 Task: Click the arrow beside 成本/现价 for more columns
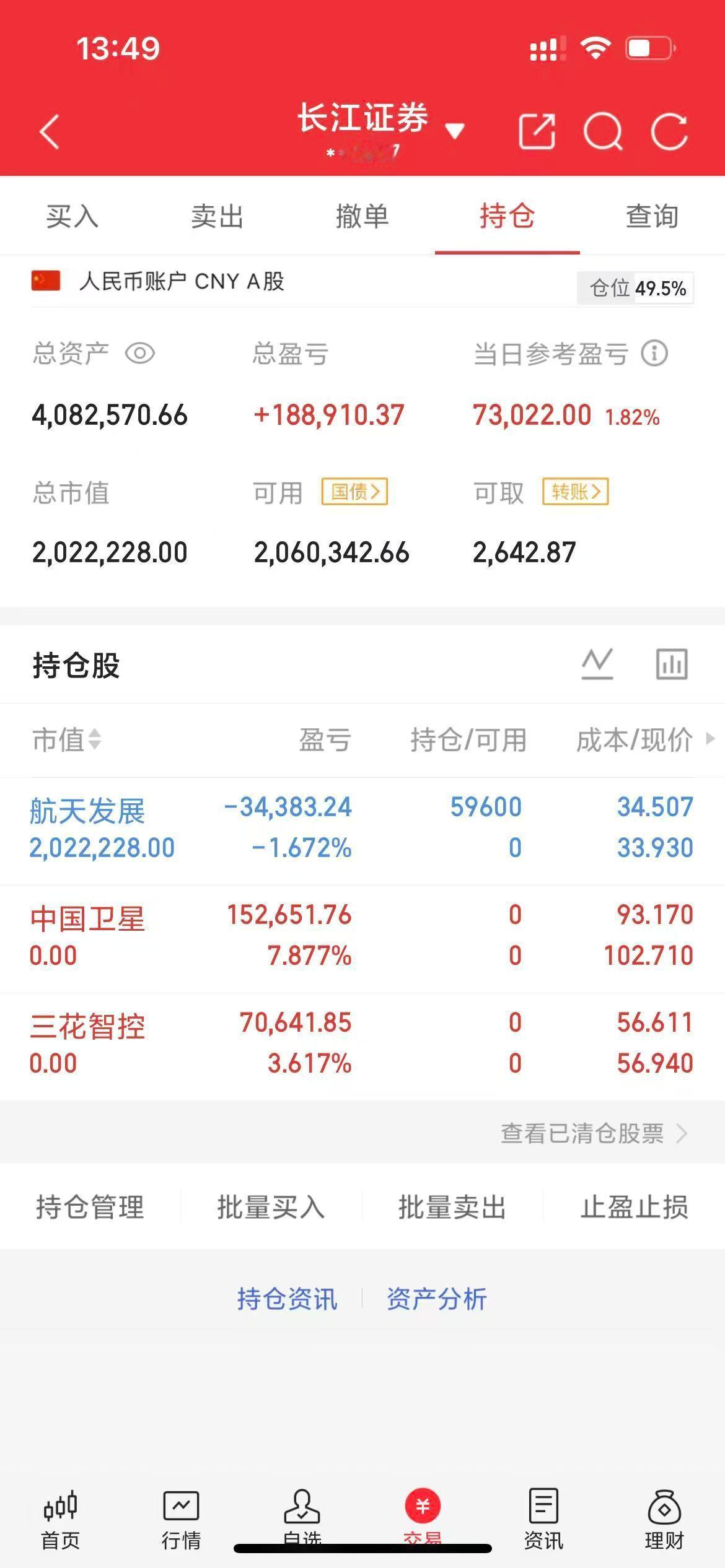(x=710, y=741)
